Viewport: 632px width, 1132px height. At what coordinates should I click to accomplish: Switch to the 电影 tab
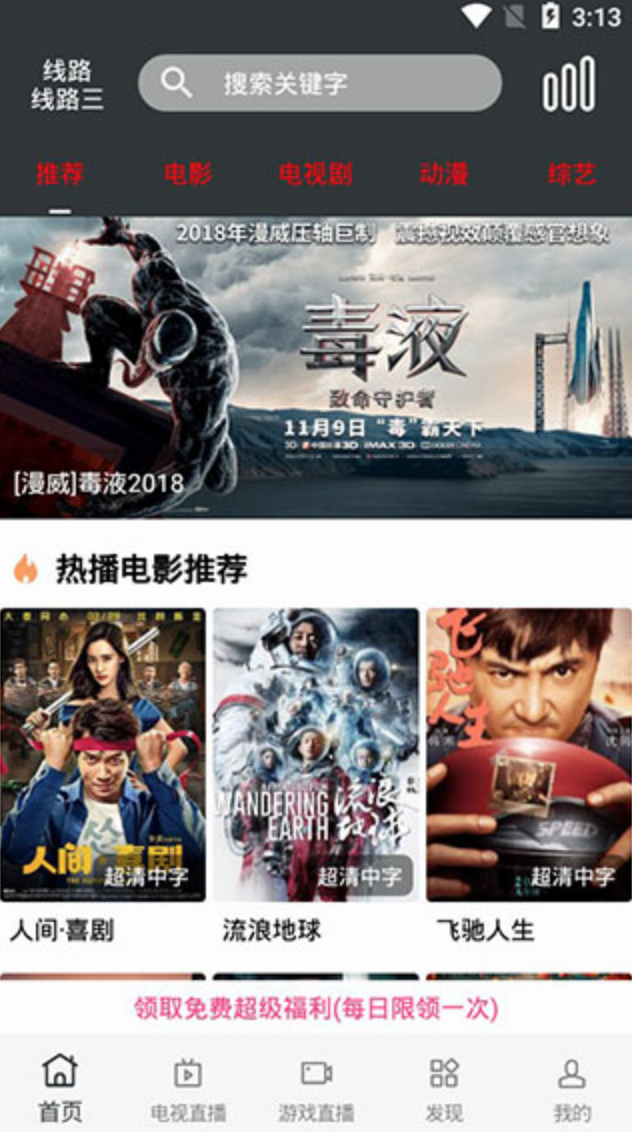tap(188, 174)
